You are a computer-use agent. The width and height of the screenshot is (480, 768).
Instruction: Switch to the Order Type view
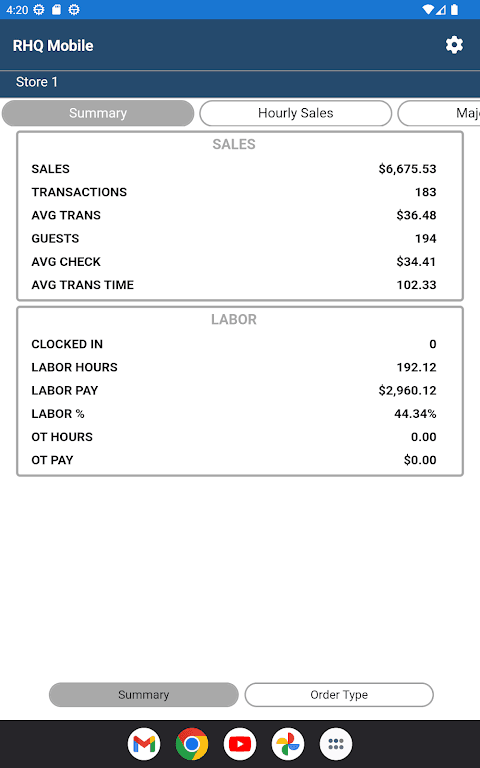pos(339,695)
